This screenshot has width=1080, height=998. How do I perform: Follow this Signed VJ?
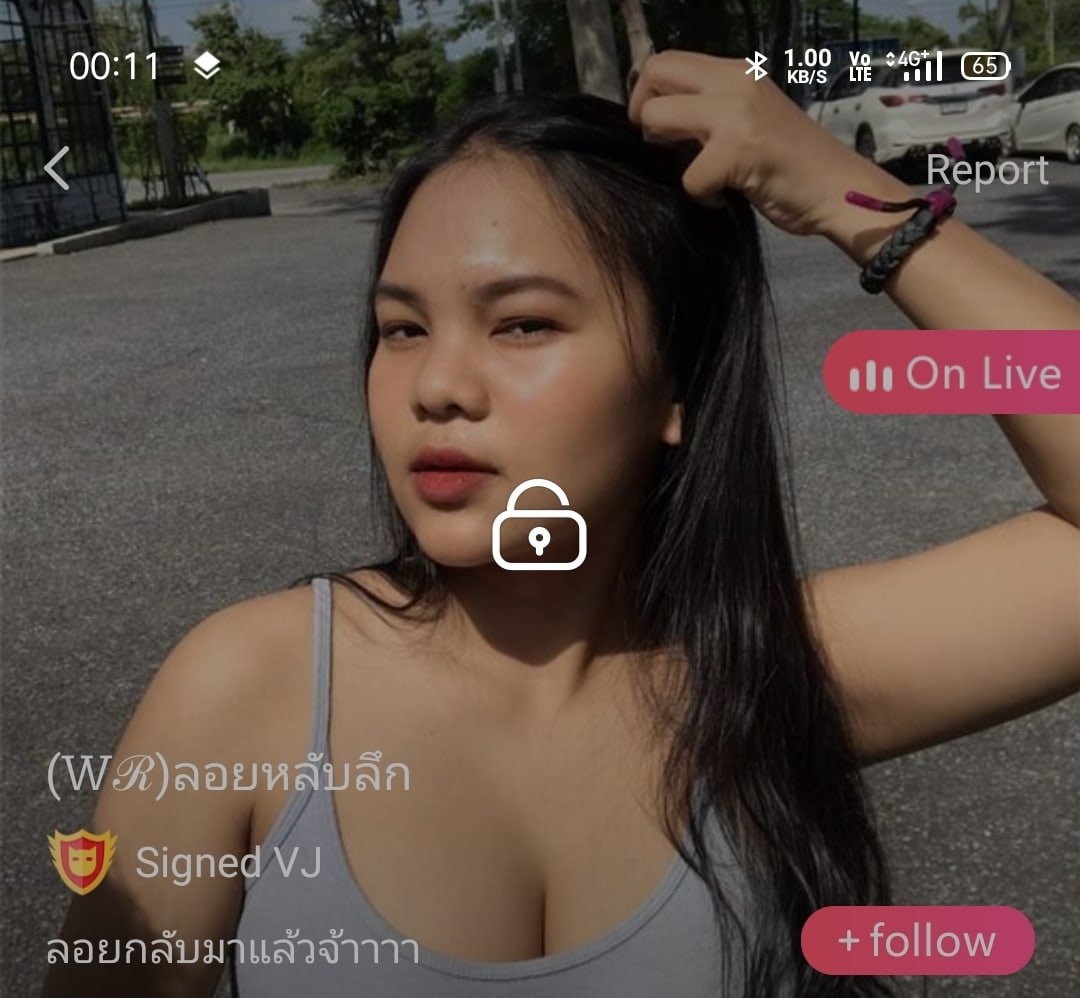point(917,941)
